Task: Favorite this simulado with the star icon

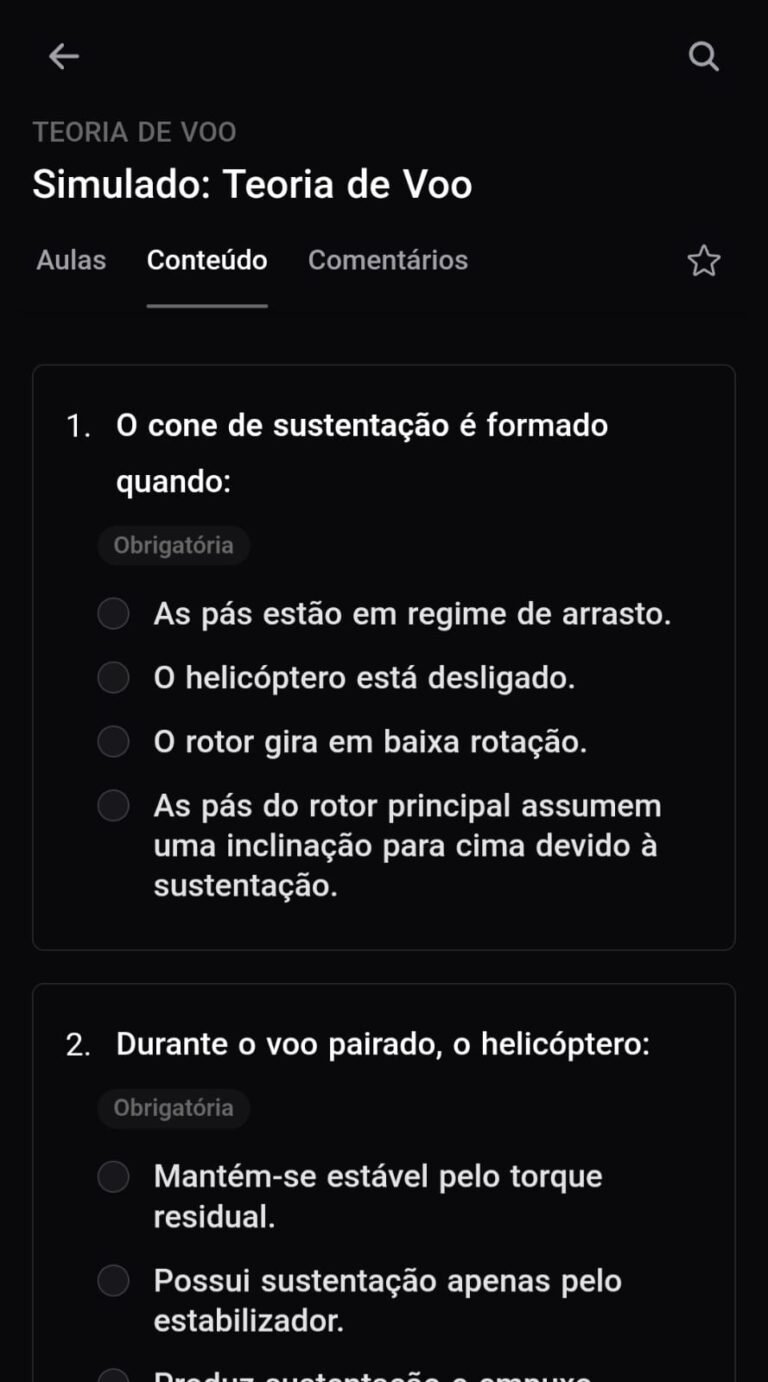Action: coord(704,261)
